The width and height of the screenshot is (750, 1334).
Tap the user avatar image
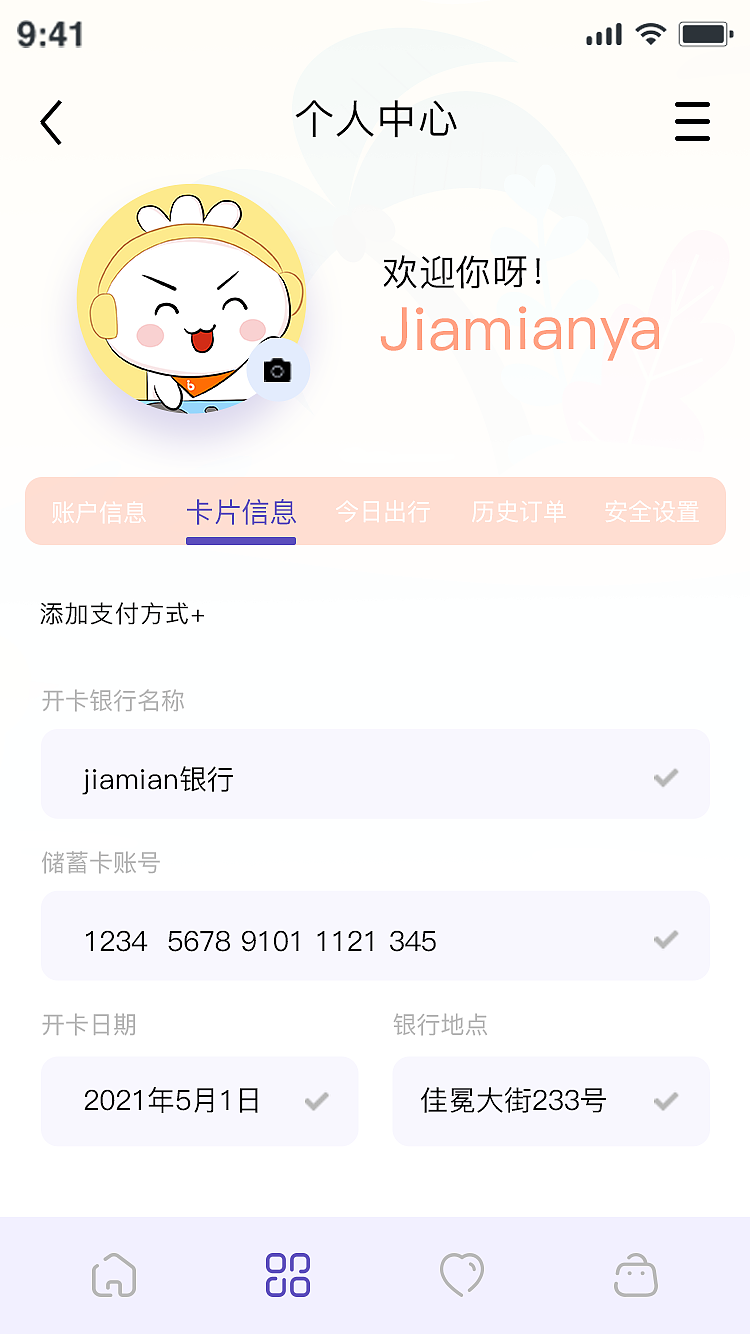click(190, 300)
